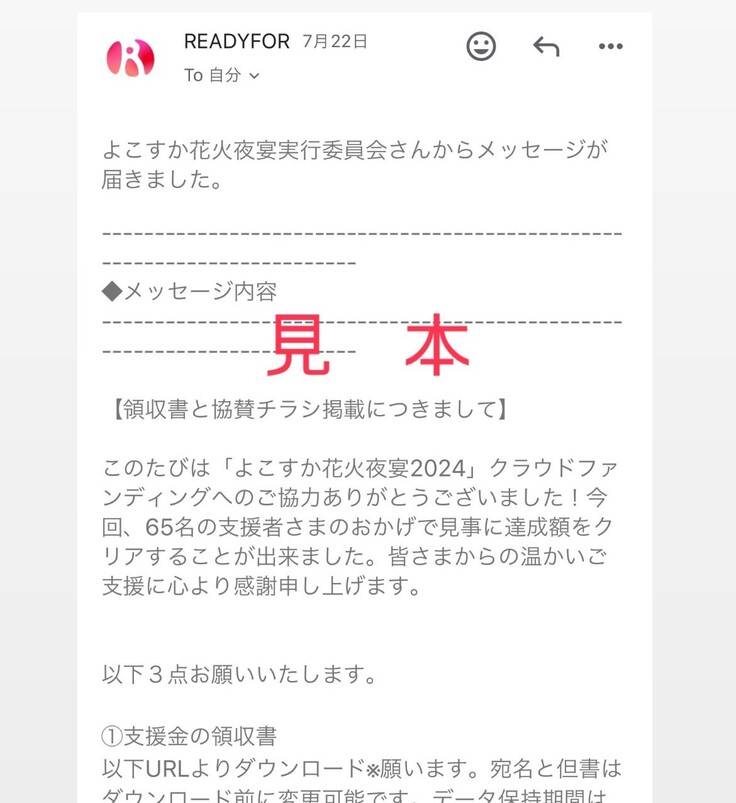Add an emoji reaction to the email

[481, 46]
